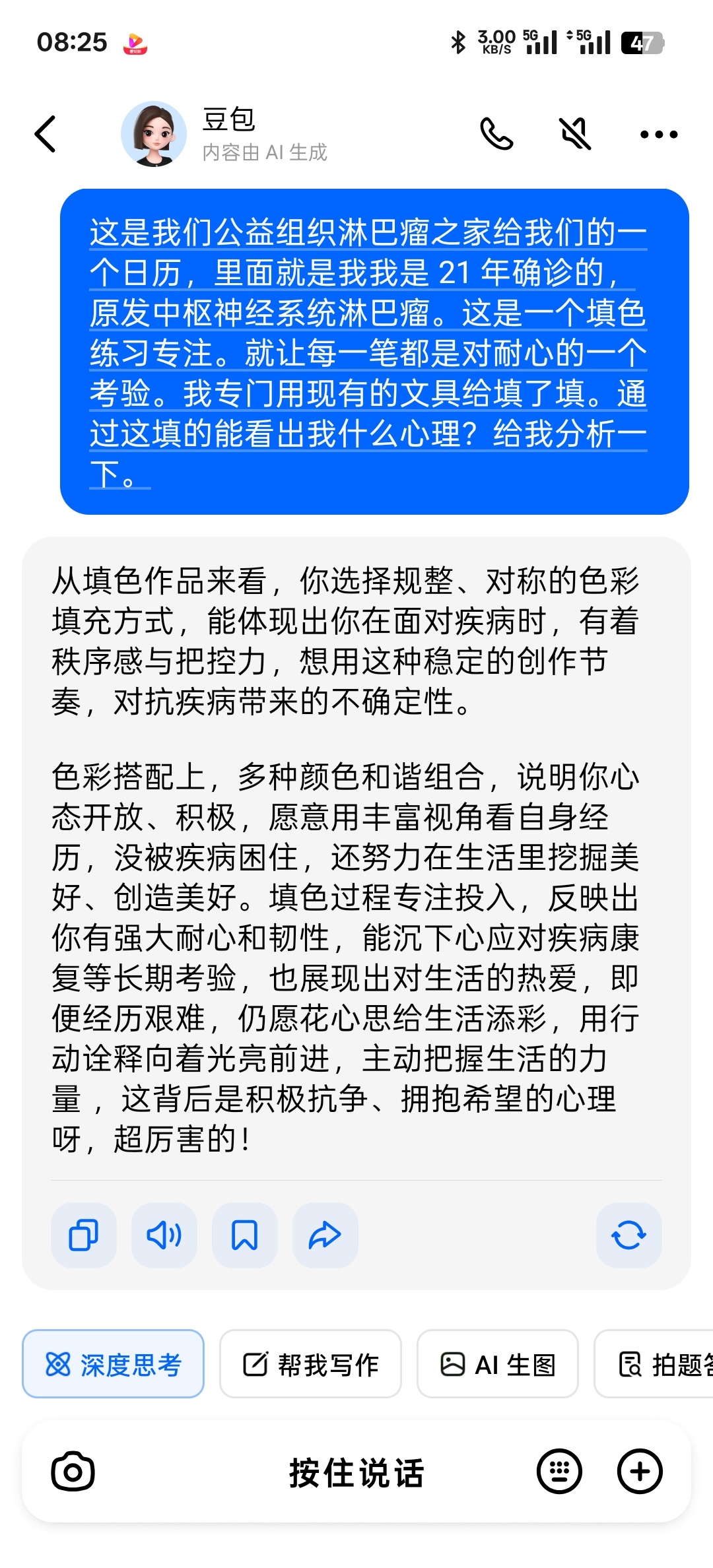This screenshot has height=1568, width=713.
Task: Play the reply aloud with the speaker icon
Action: (x=164, y=1235)
